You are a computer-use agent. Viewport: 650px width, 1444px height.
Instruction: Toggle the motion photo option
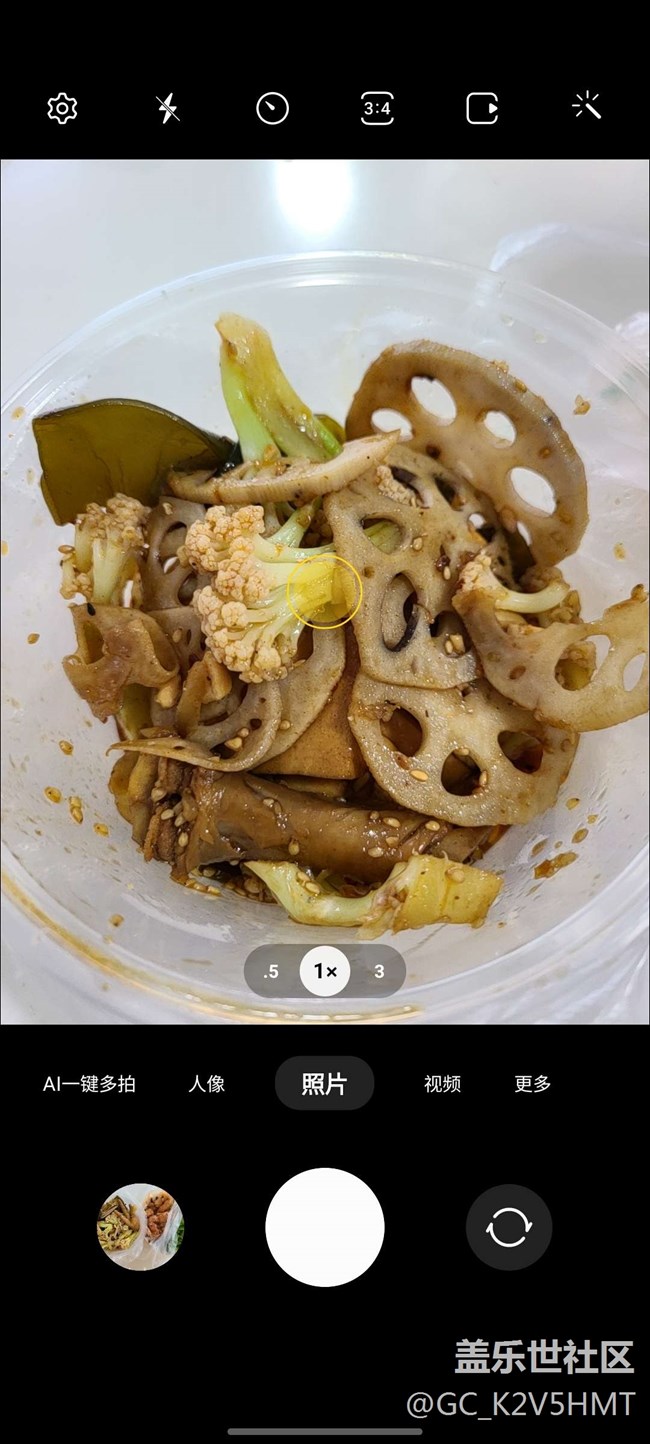pos(482,108)
